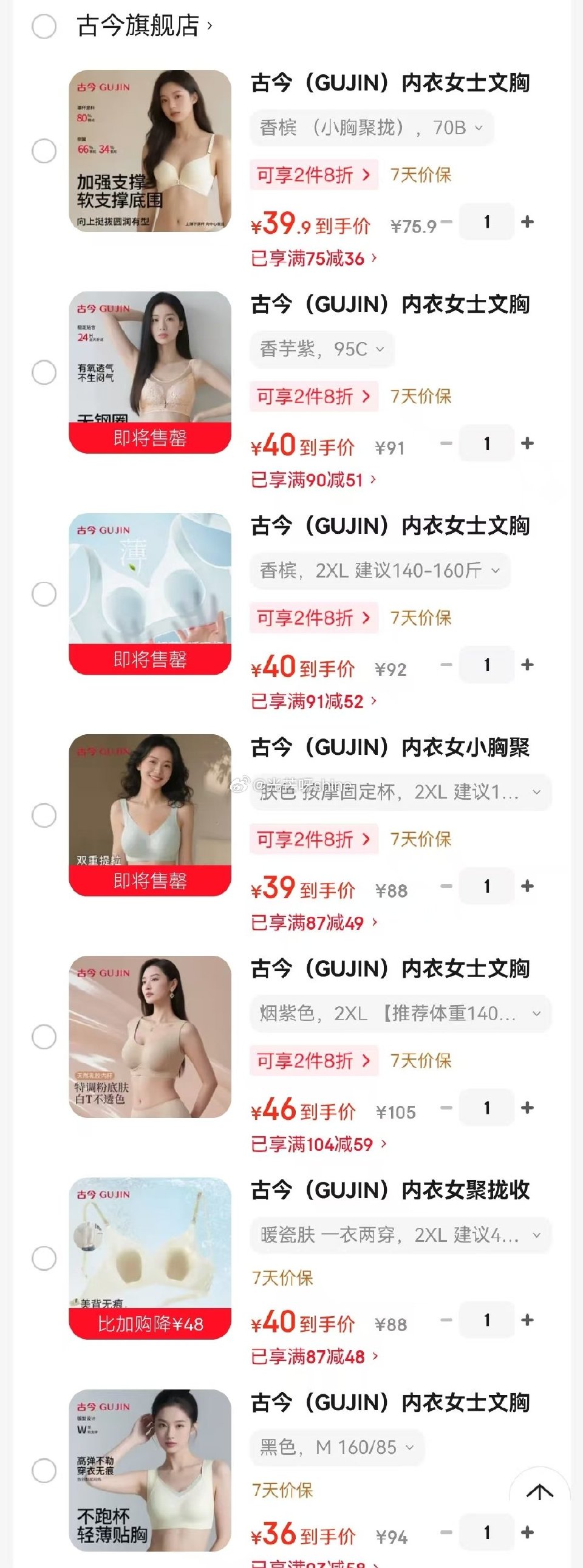Decrease quantity of the 香芋紫 95C bra
583x1568 pixels.
(446, 444)
